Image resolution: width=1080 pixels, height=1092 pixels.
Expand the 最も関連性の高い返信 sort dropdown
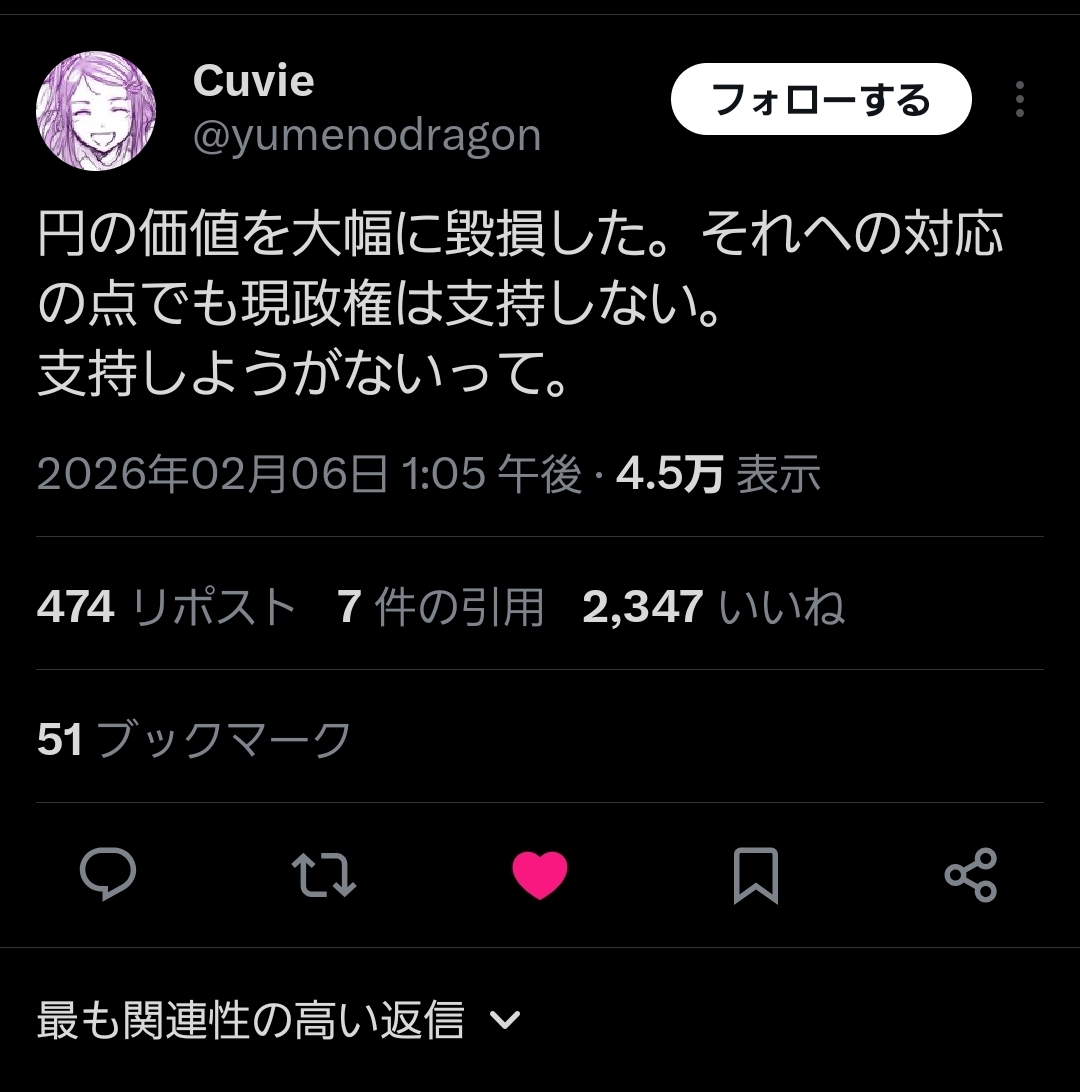[x=279, y=1020]
